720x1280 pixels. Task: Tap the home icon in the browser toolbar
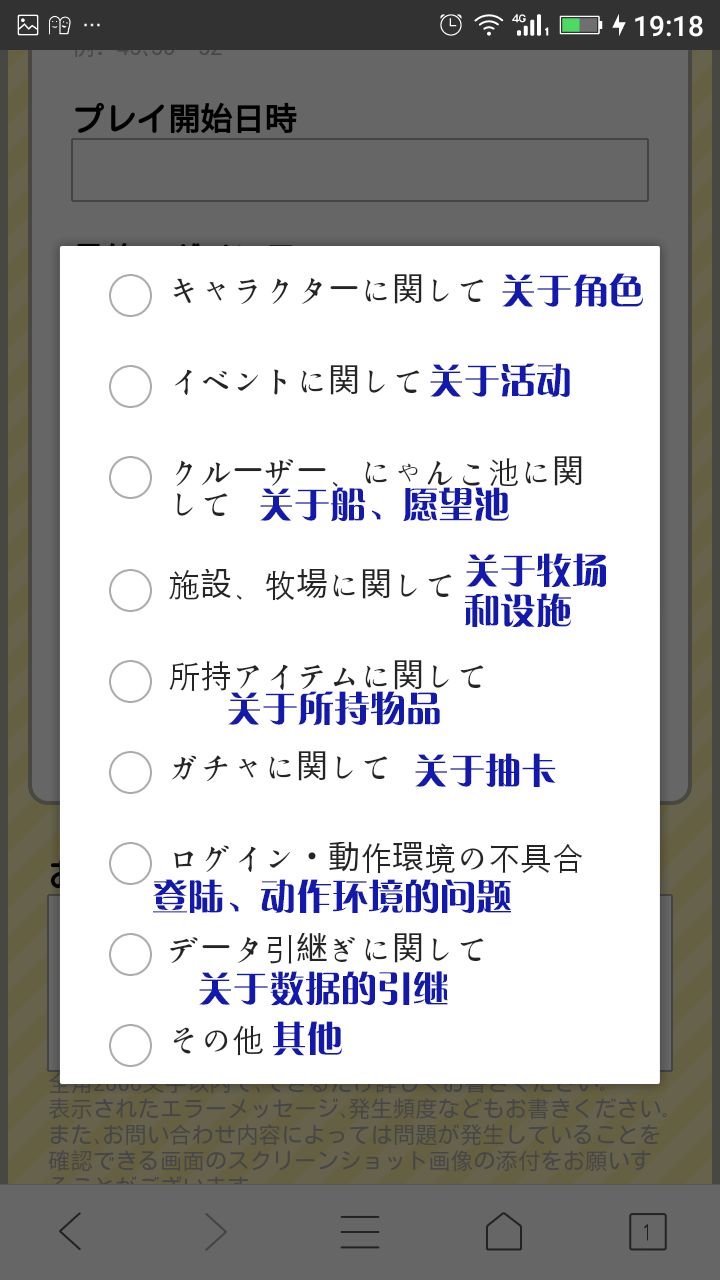point(504,1232)
